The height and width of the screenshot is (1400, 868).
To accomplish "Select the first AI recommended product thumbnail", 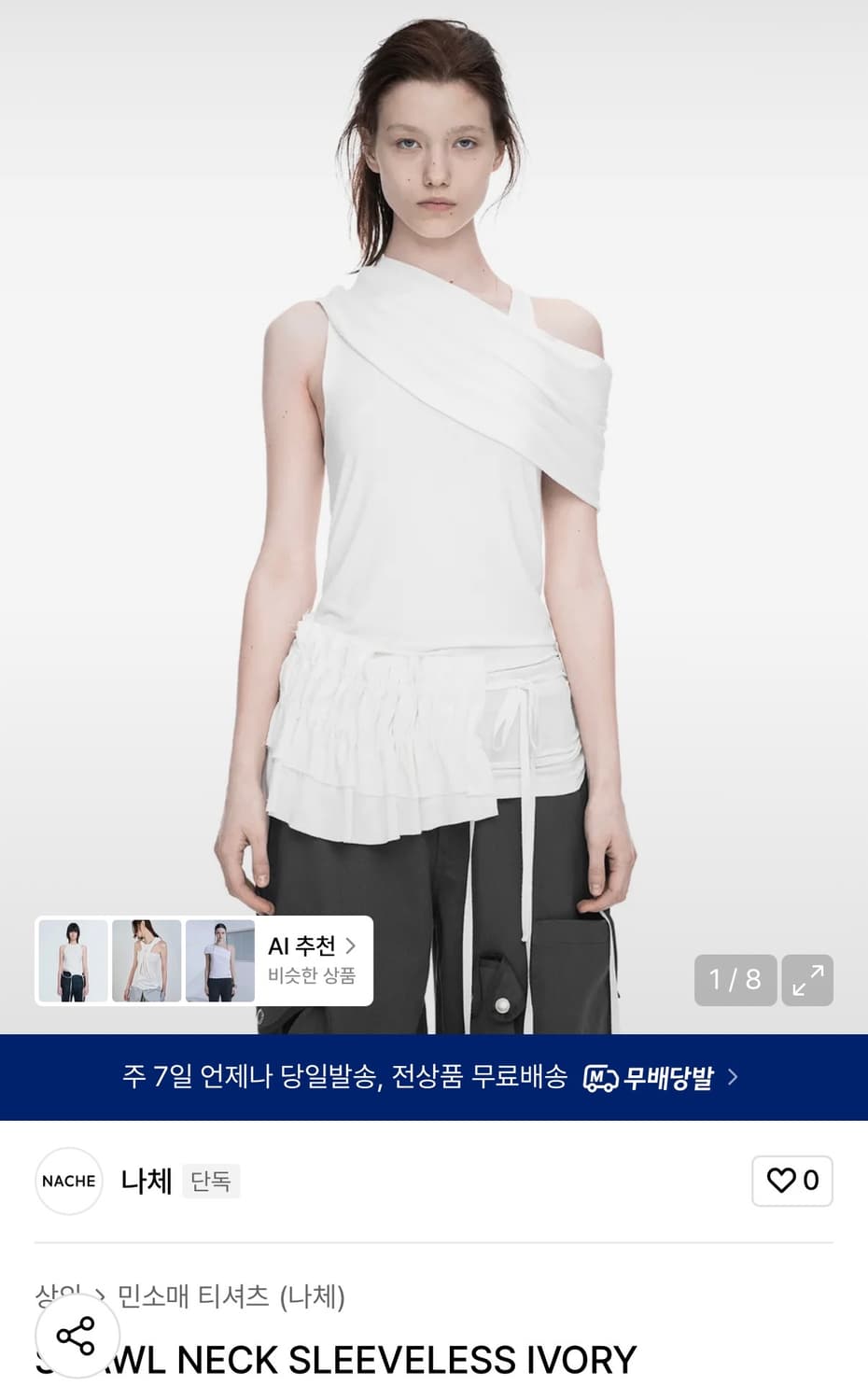I will tap(73, 960).
